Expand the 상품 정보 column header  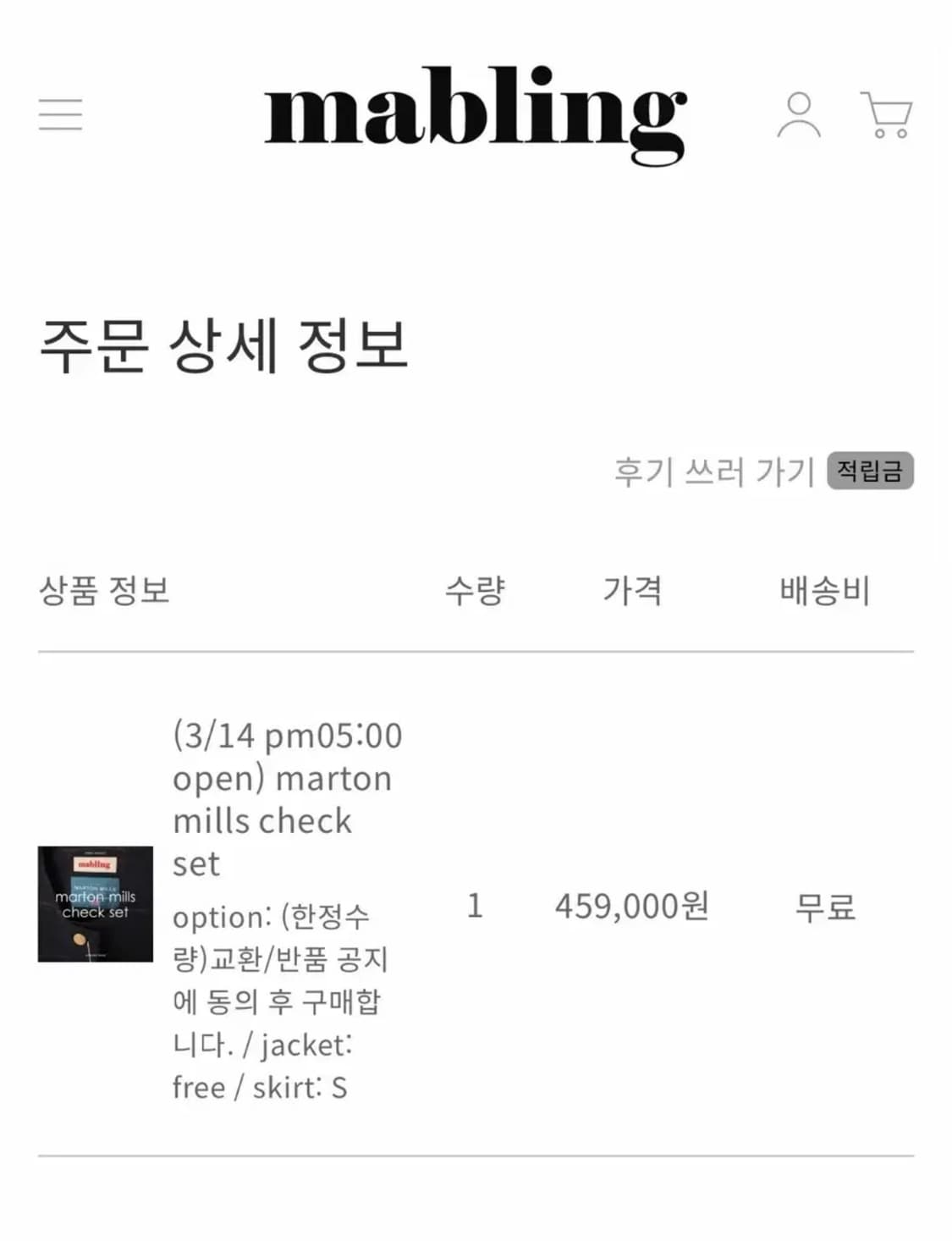click(x=105, y=593)
